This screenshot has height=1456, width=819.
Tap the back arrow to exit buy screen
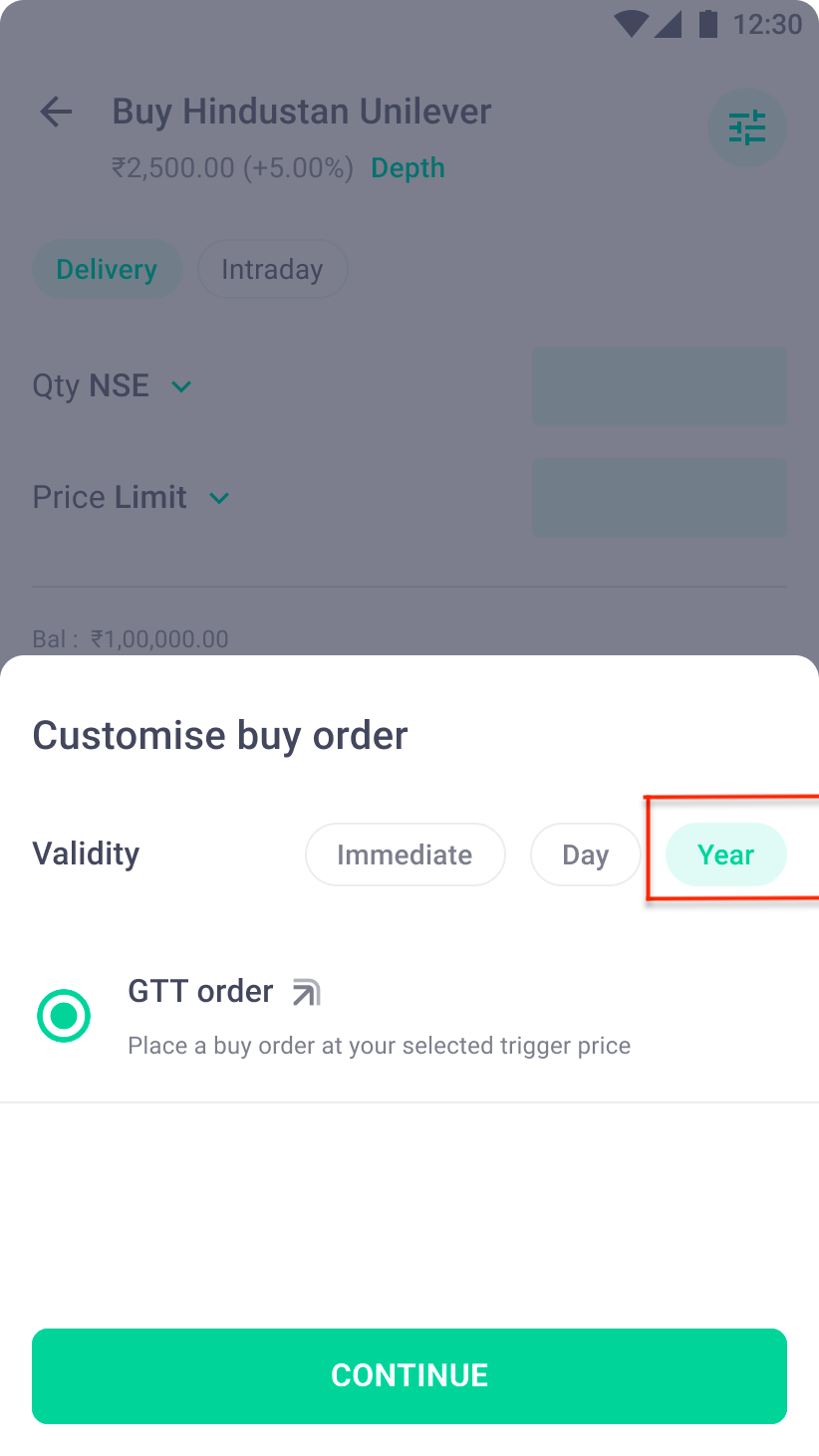pyautogui.click(x=56, y=112)
